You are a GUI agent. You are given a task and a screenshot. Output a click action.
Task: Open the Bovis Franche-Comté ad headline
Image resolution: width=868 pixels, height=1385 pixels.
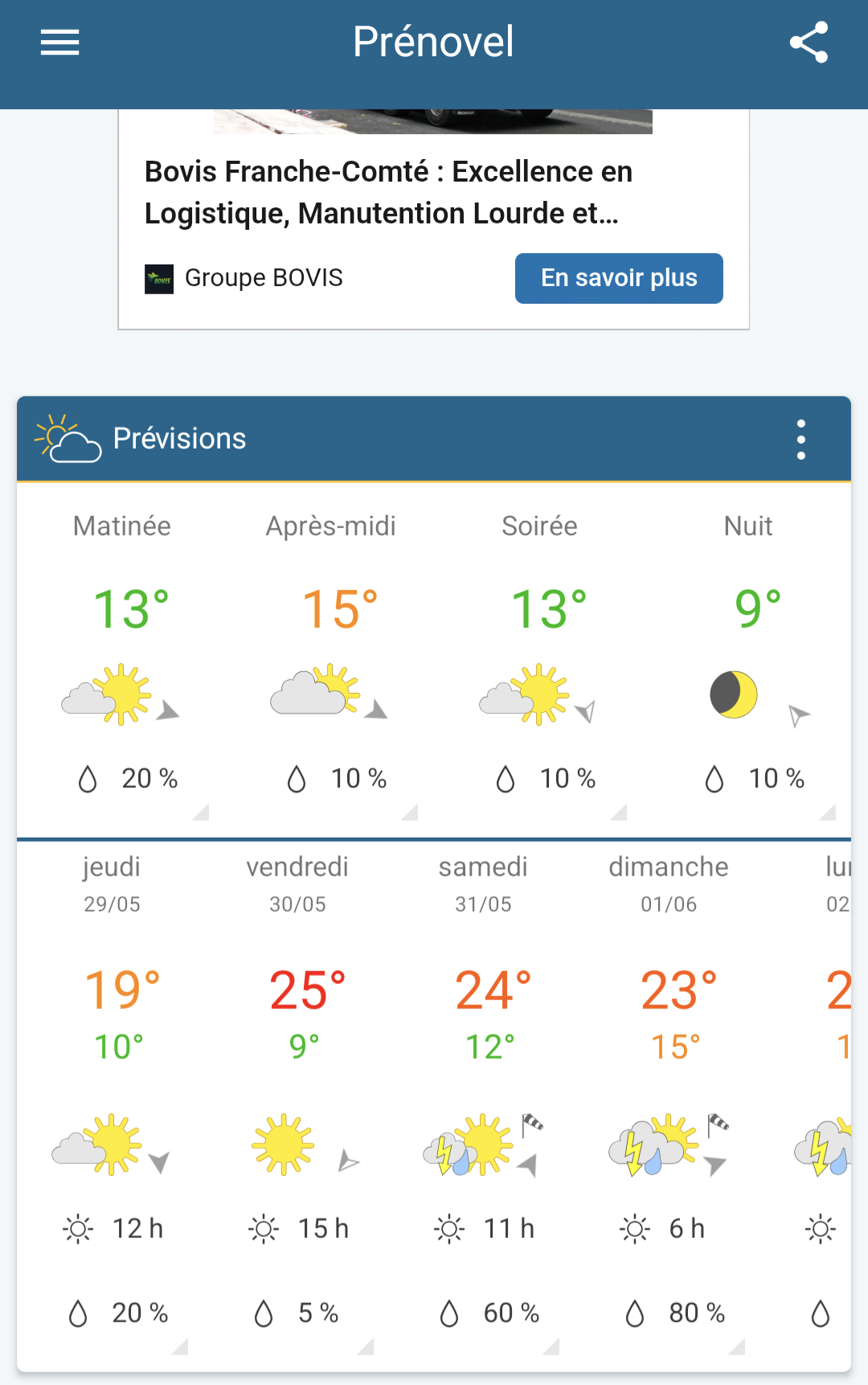click(x=388, y=192)
